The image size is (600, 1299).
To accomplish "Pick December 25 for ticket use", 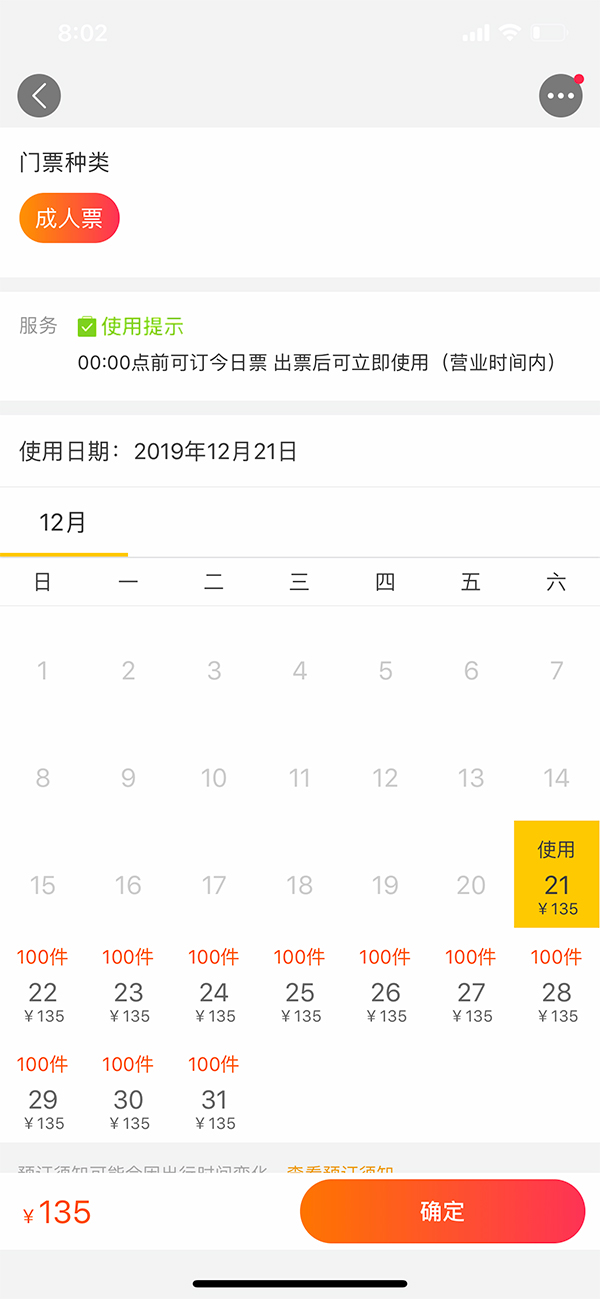I will click(x=300, y=986).
